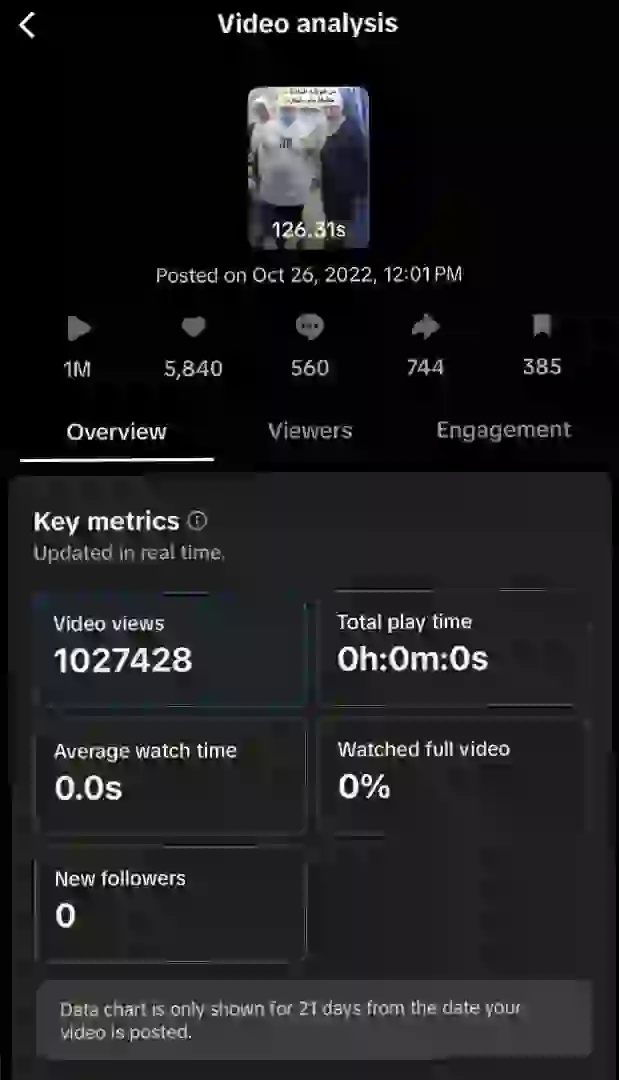Switch to the Viewers tab

[x=310, y=431]
